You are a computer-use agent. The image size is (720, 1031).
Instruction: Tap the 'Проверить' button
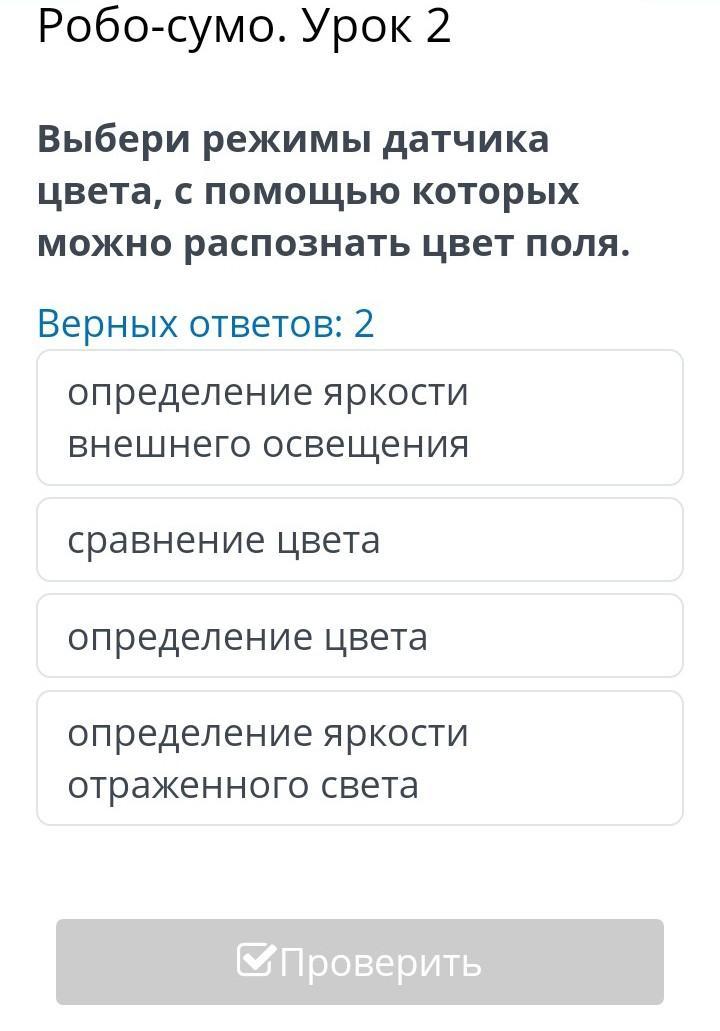pyautogui.click(x=360, y=962)
